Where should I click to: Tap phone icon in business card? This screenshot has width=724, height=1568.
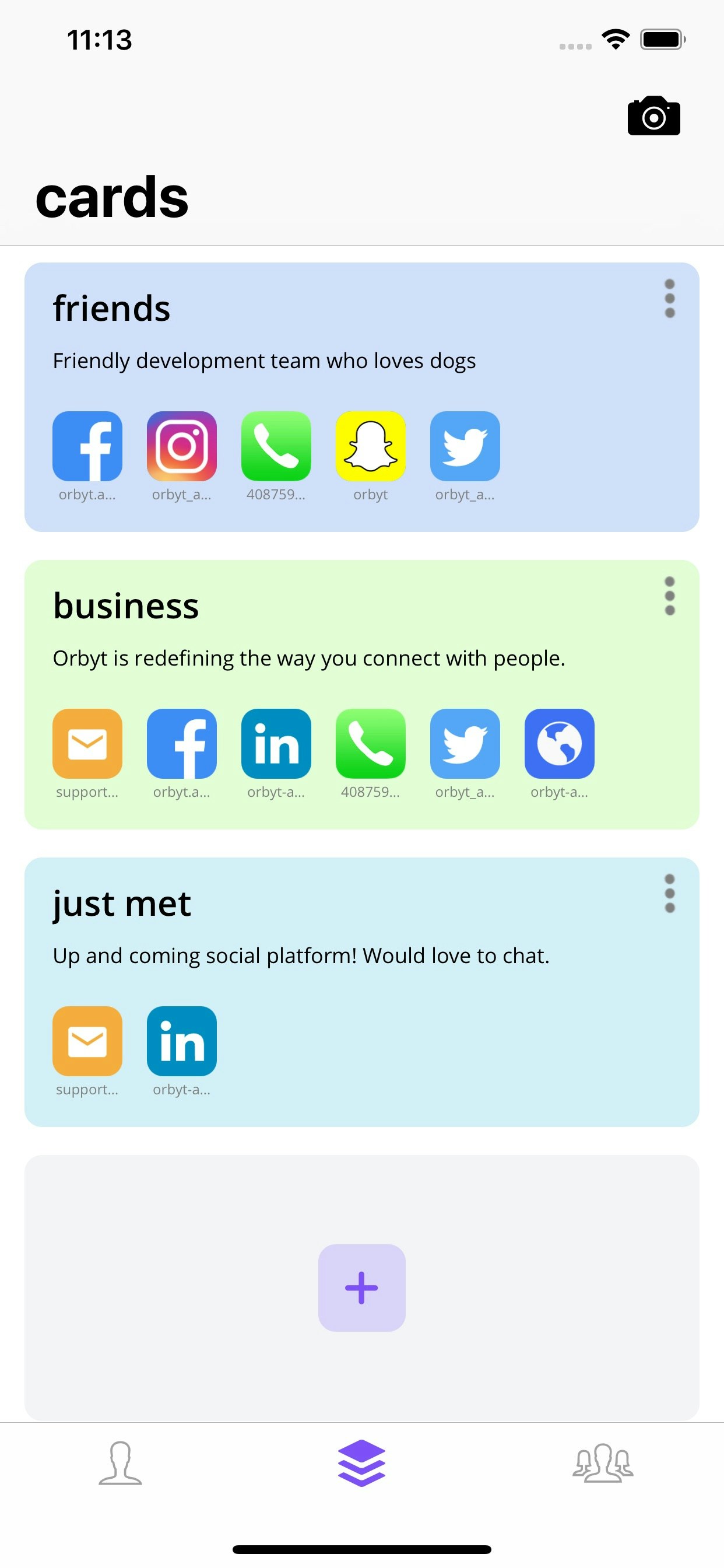(x=370, y=743)
